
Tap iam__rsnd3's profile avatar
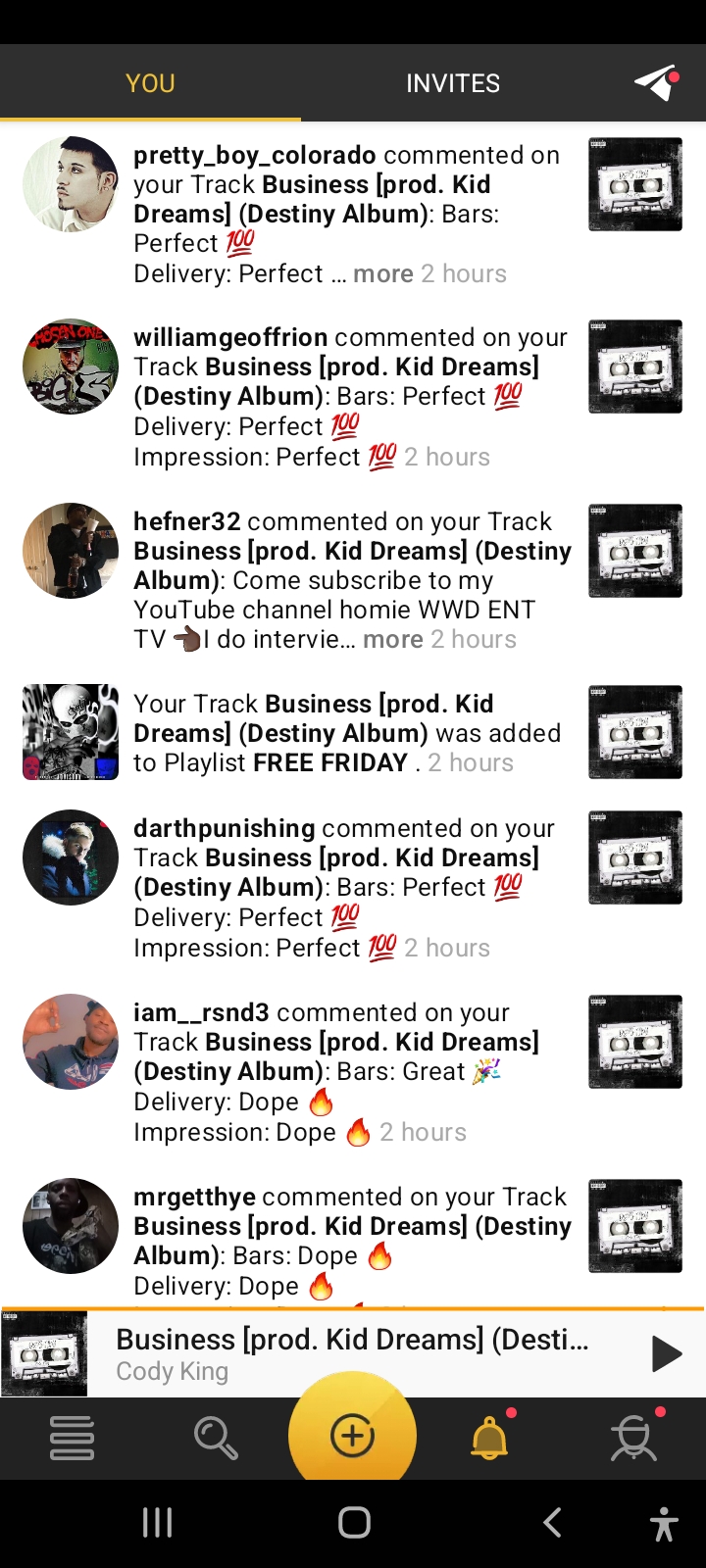pyautogui.click(x=71, y=1042)
